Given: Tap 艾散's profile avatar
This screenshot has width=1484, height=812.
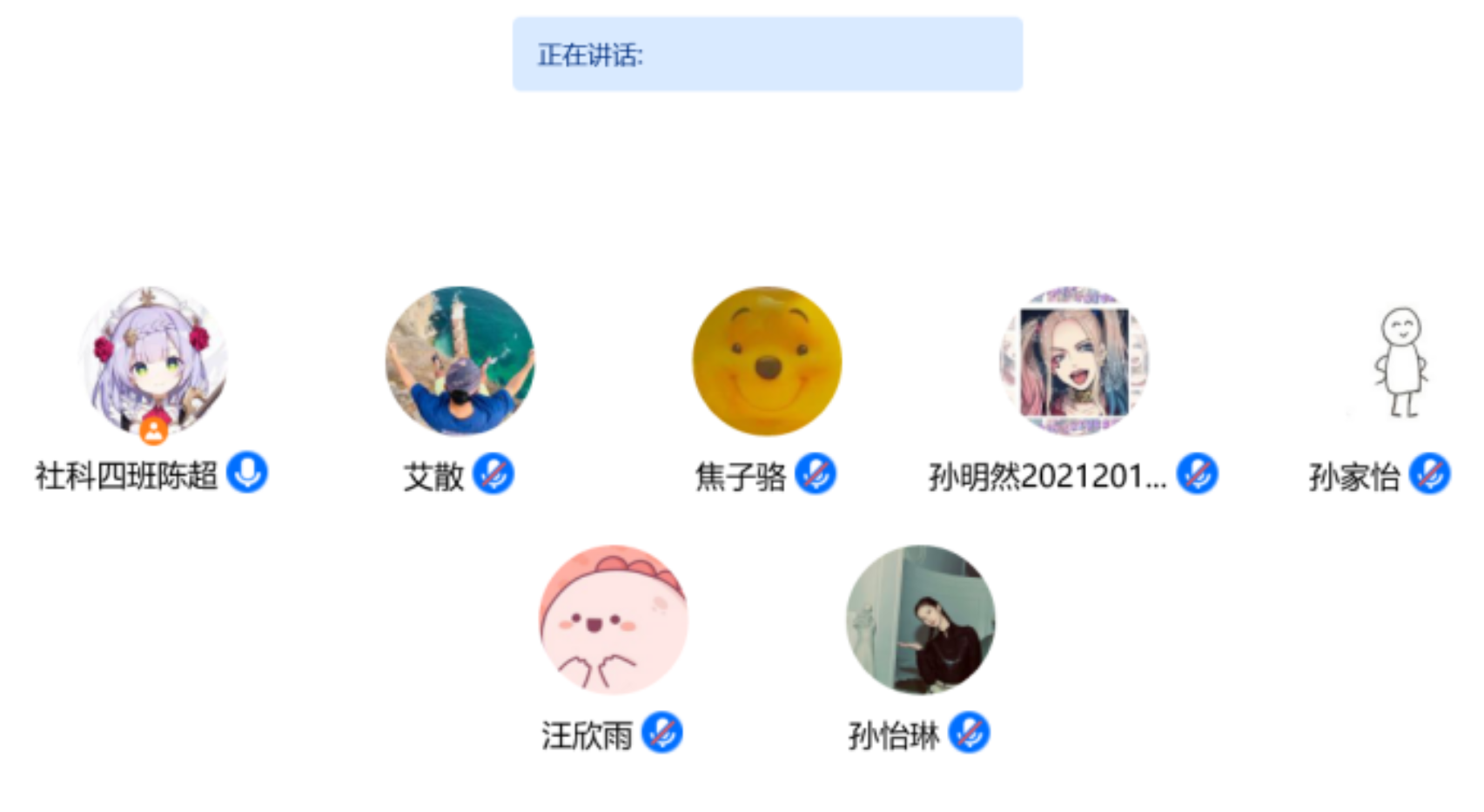Looking at the screenshot, I should coord(460,361).
